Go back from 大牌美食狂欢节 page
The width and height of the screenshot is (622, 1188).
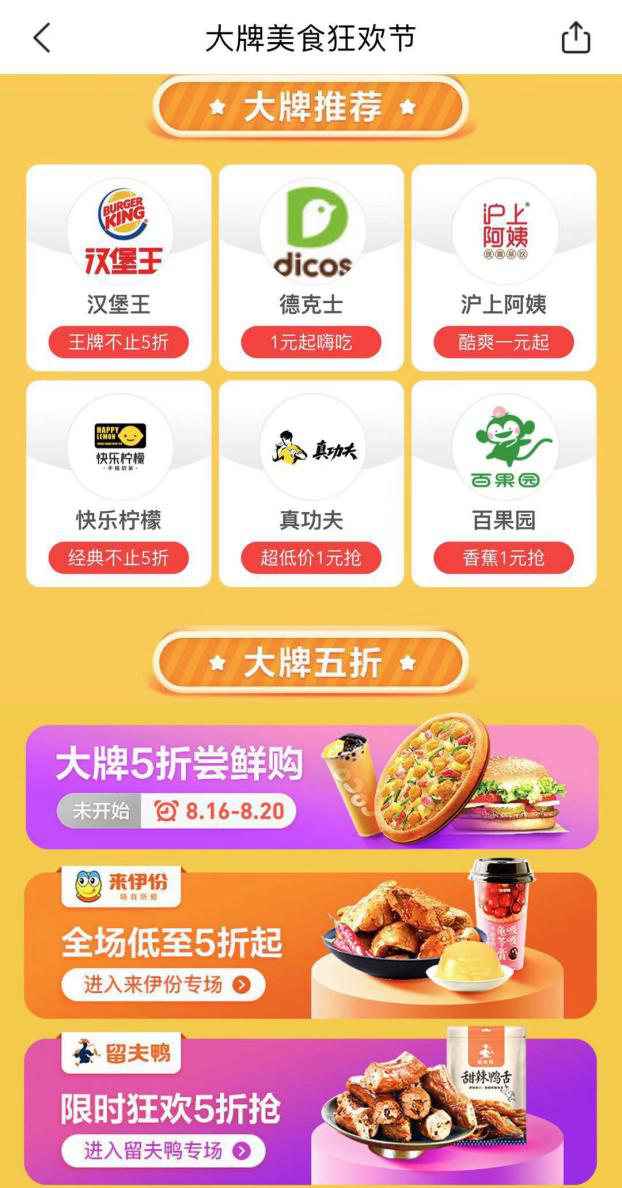pyautogui.click(x=41, y=38)
